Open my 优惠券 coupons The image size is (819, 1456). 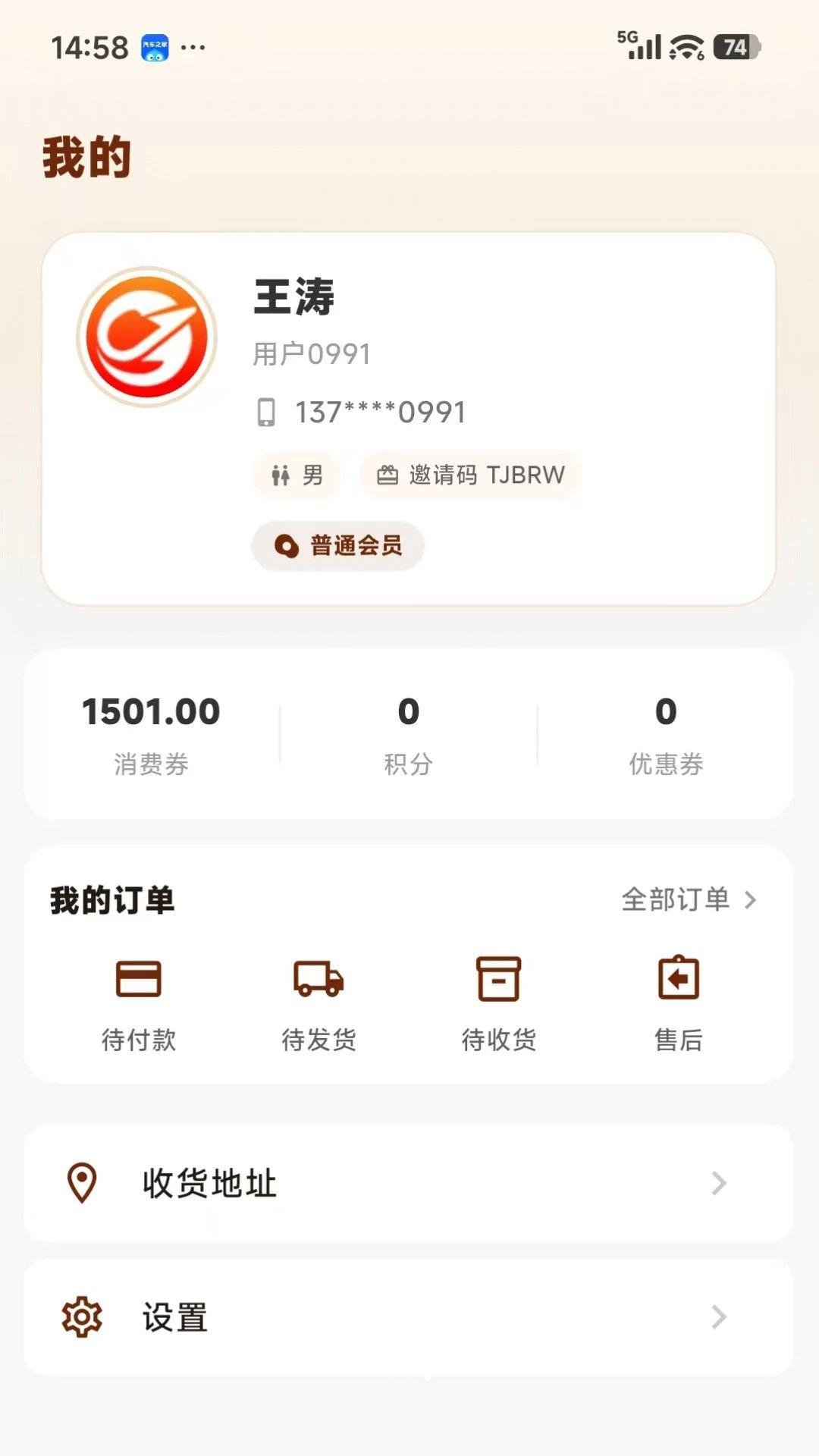666,735
